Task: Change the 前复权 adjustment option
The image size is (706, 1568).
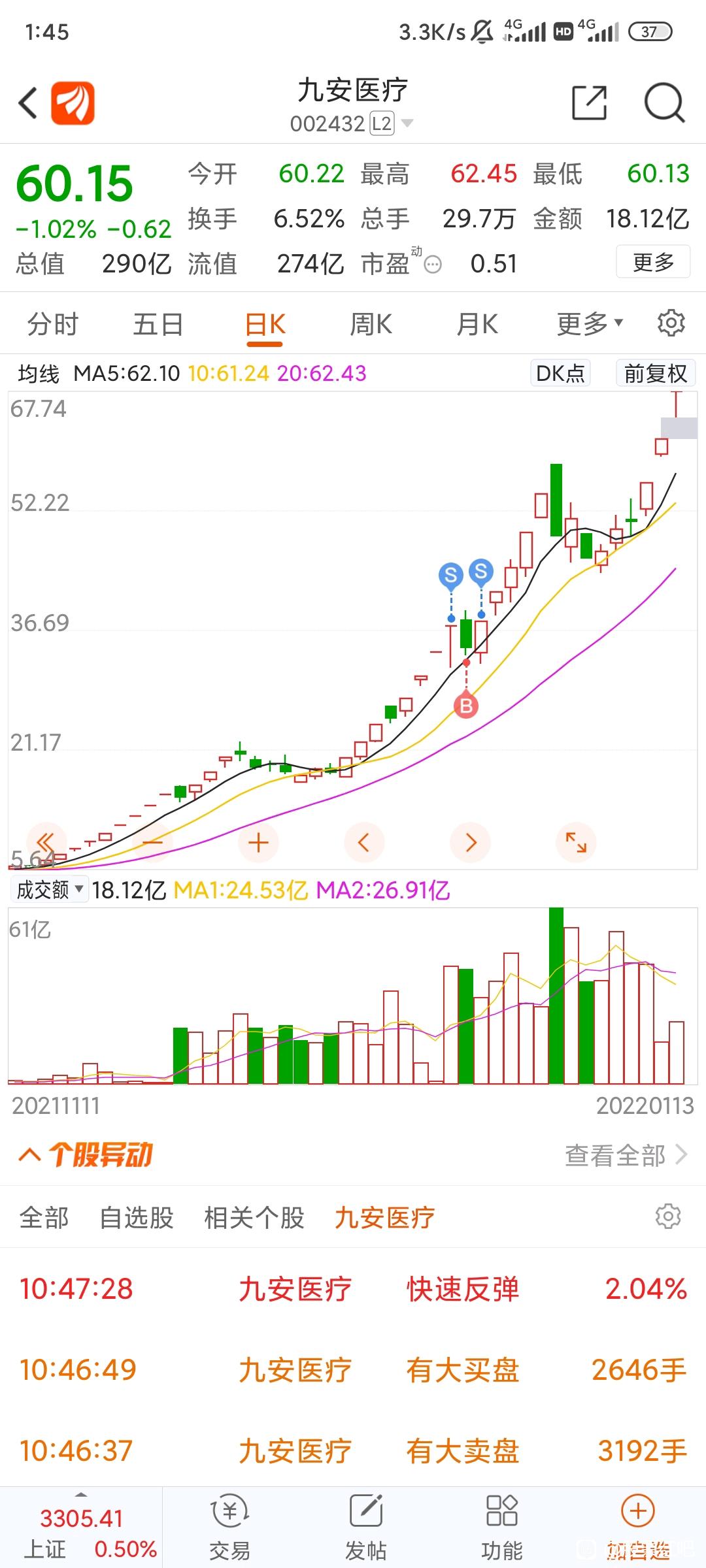Action: (656, 373)
